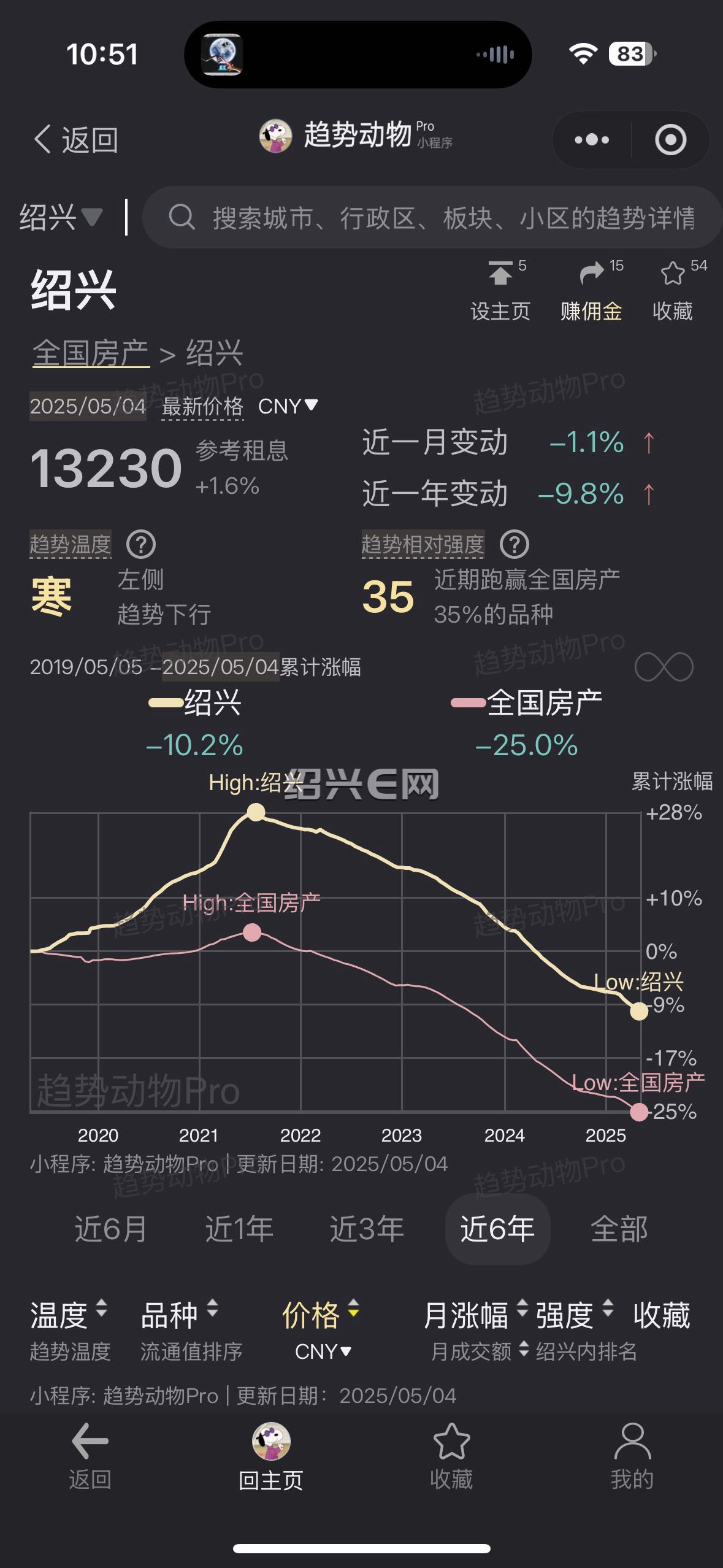Switch chart range to 近6月
Viewport: 723px width, 1568px height.
[111, 1229]
